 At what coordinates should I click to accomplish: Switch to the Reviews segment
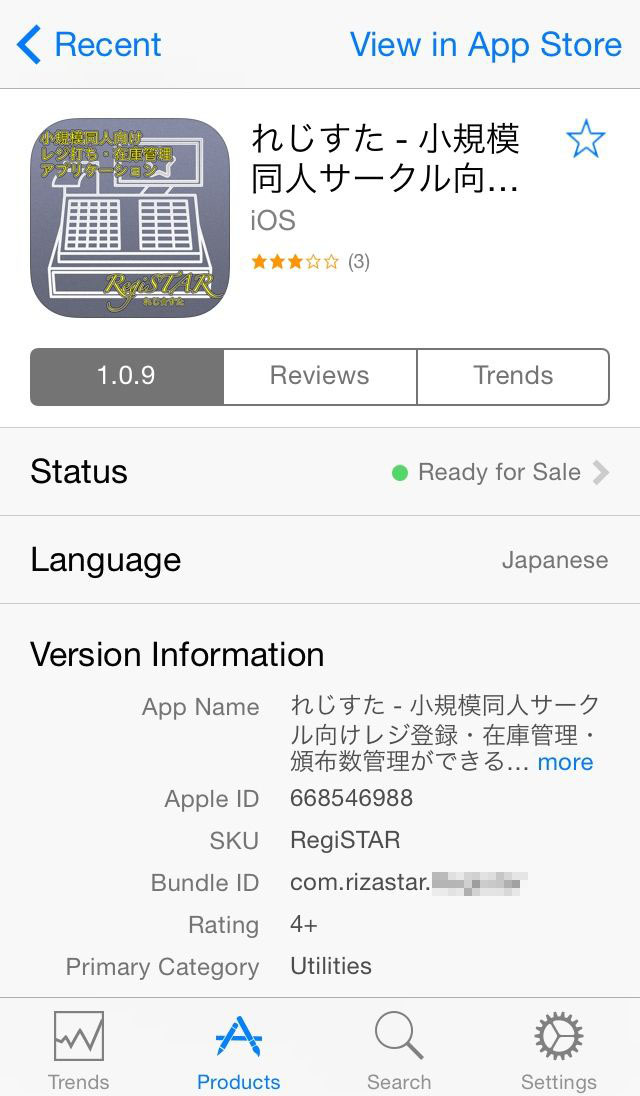320,376
